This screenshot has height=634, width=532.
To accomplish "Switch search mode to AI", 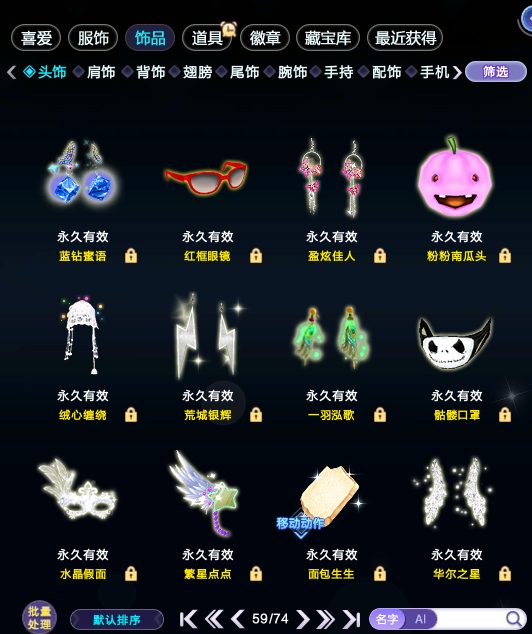I will point(420,619).
